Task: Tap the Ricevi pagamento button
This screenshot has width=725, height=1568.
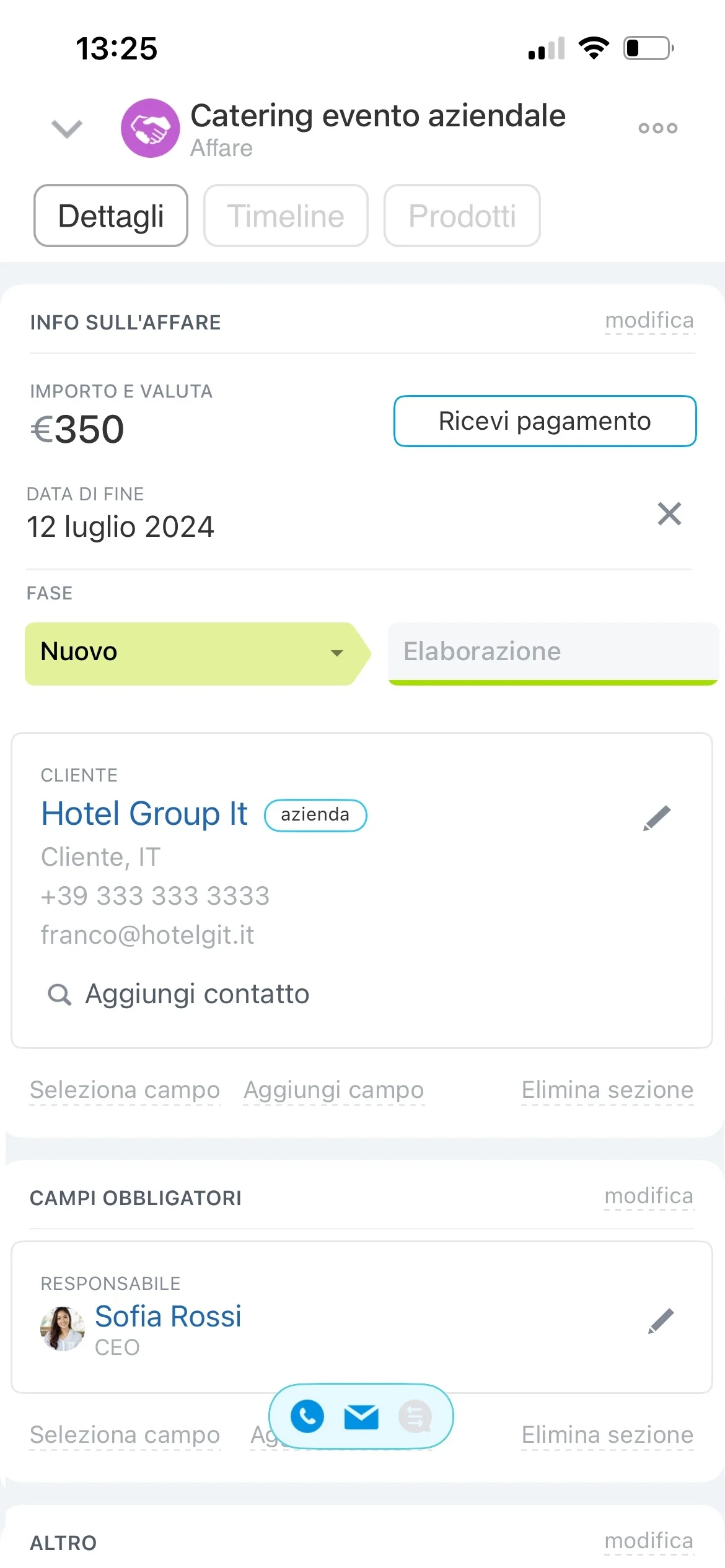Action: pyautogui.click(x=545, y=421)
